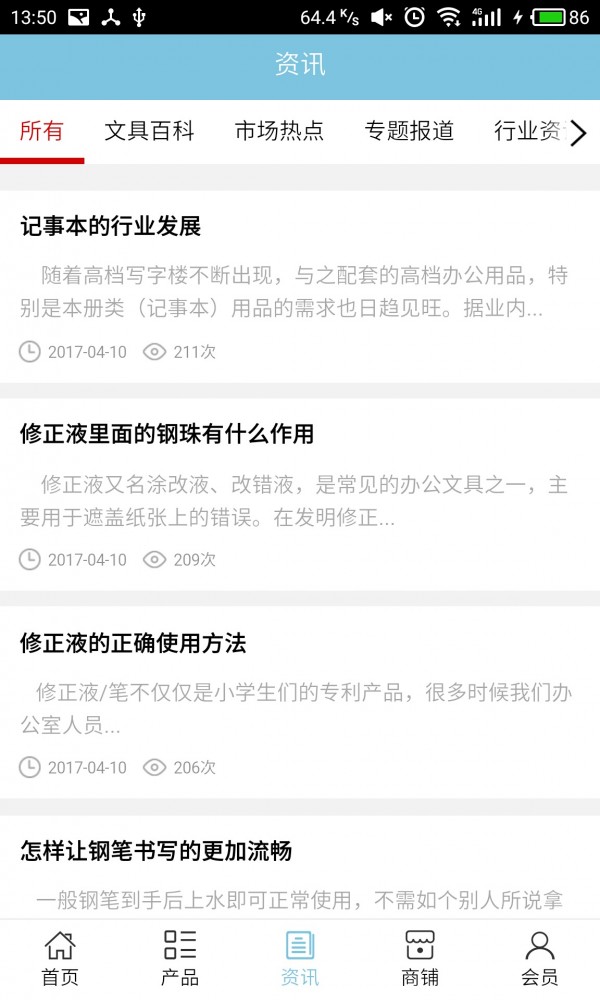Switch to the 产品 tab
The image size is (600, 1000).
[x=180, y=959]
